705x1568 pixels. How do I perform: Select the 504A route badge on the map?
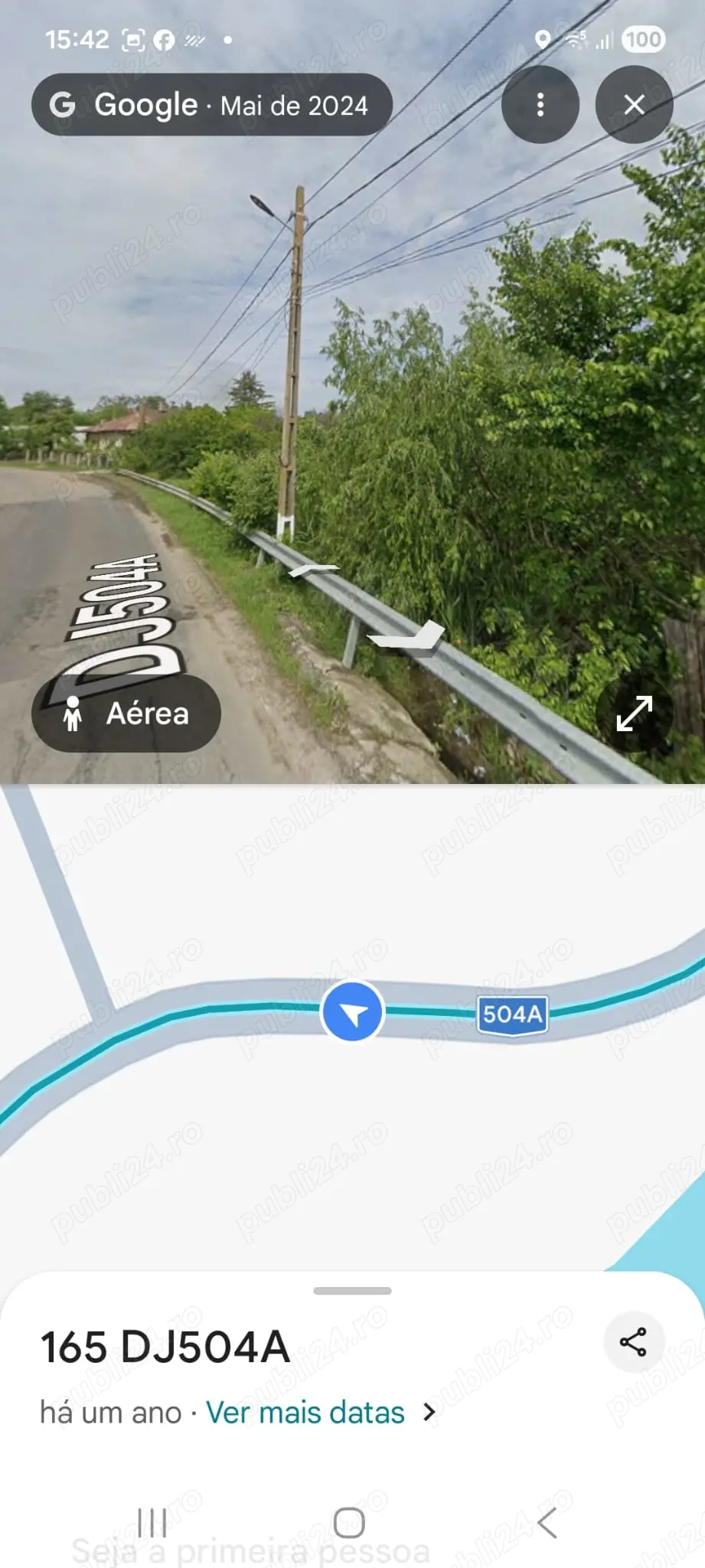coord(511,1014)
